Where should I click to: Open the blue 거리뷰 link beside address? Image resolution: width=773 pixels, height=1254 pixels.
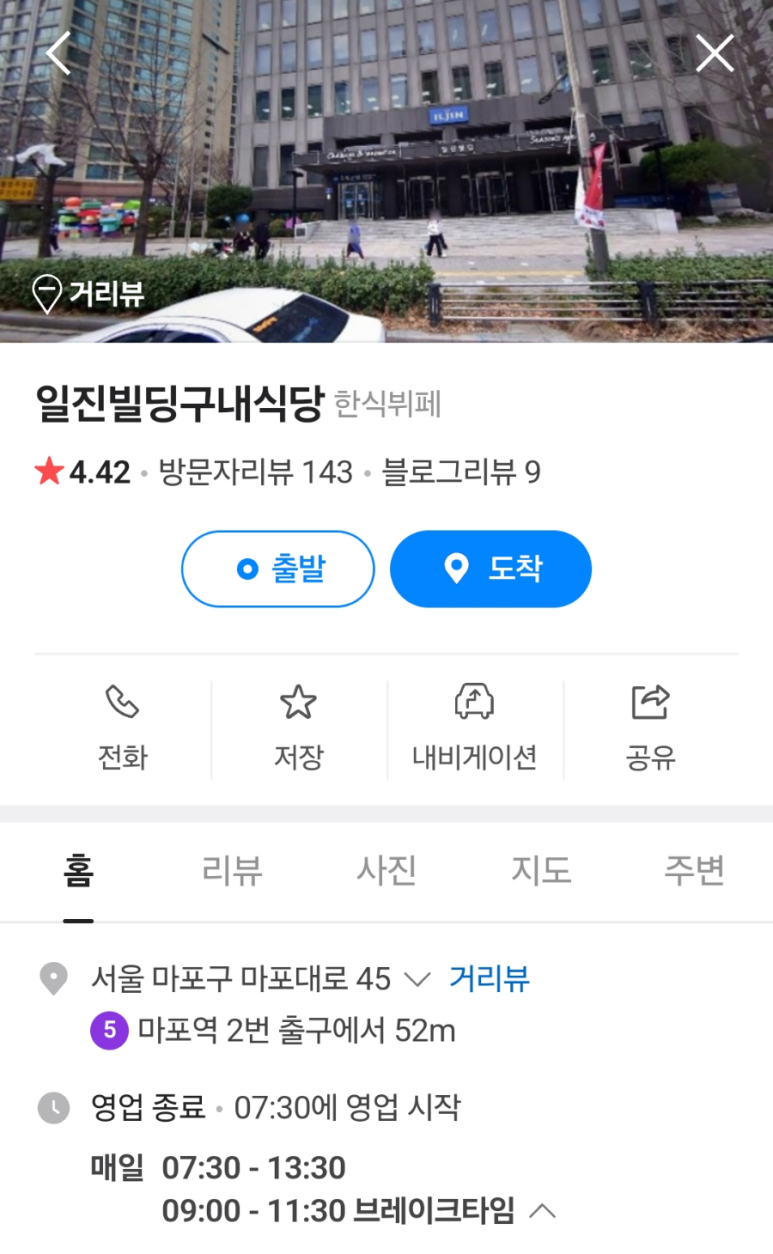click(489, 978)
